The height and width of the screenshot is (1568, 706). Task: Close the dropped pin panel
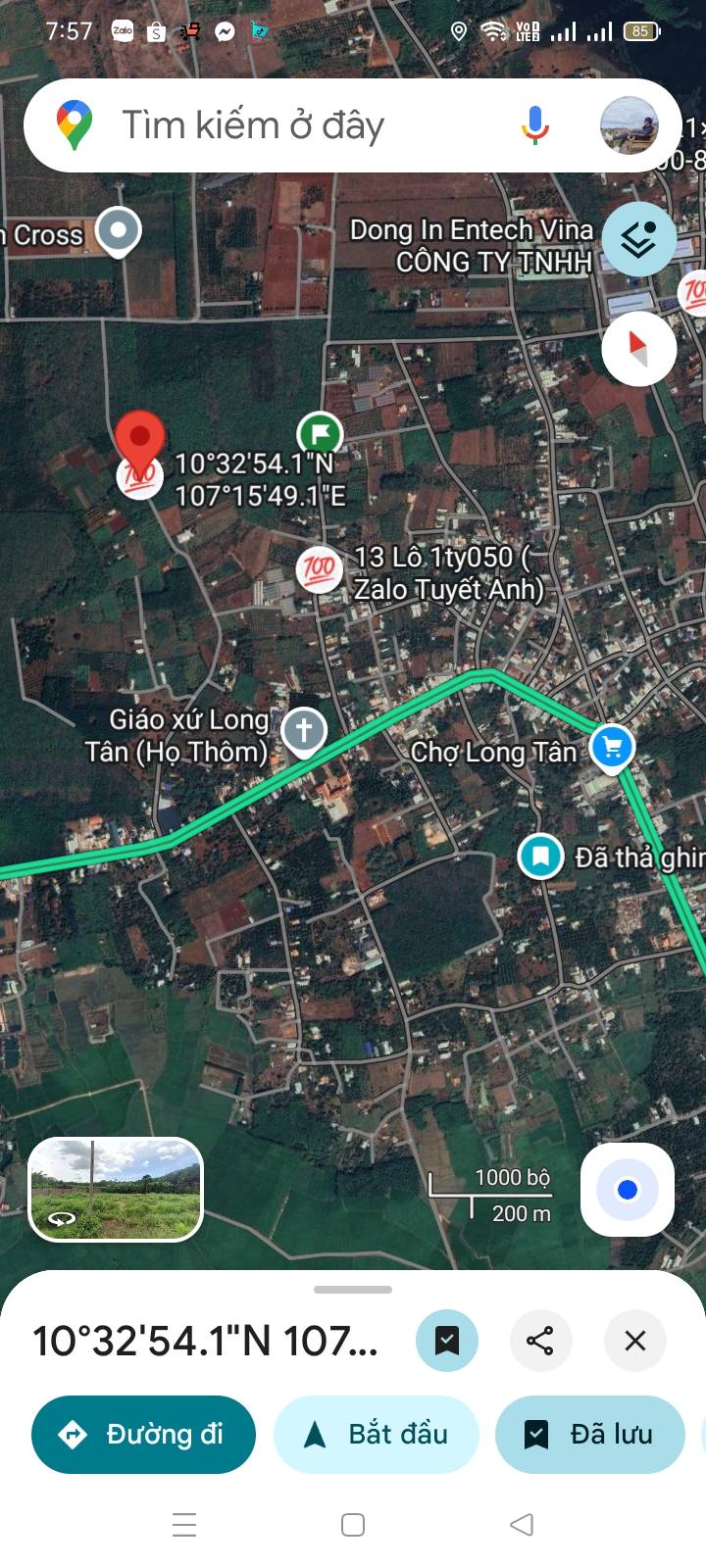point(635,1340)
